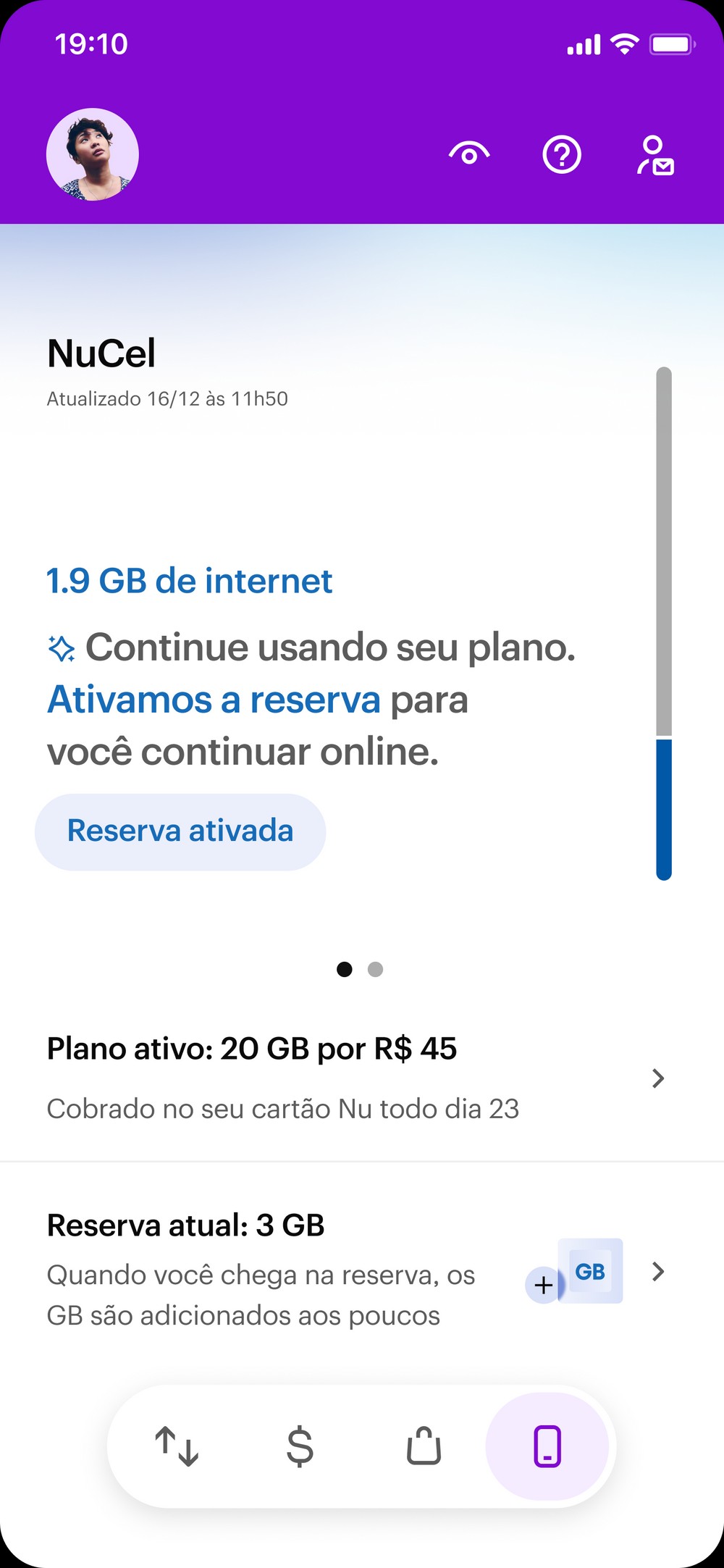Open the profile avatar
The height and width of the screenshot is (1568, 724).
[93, 154]
